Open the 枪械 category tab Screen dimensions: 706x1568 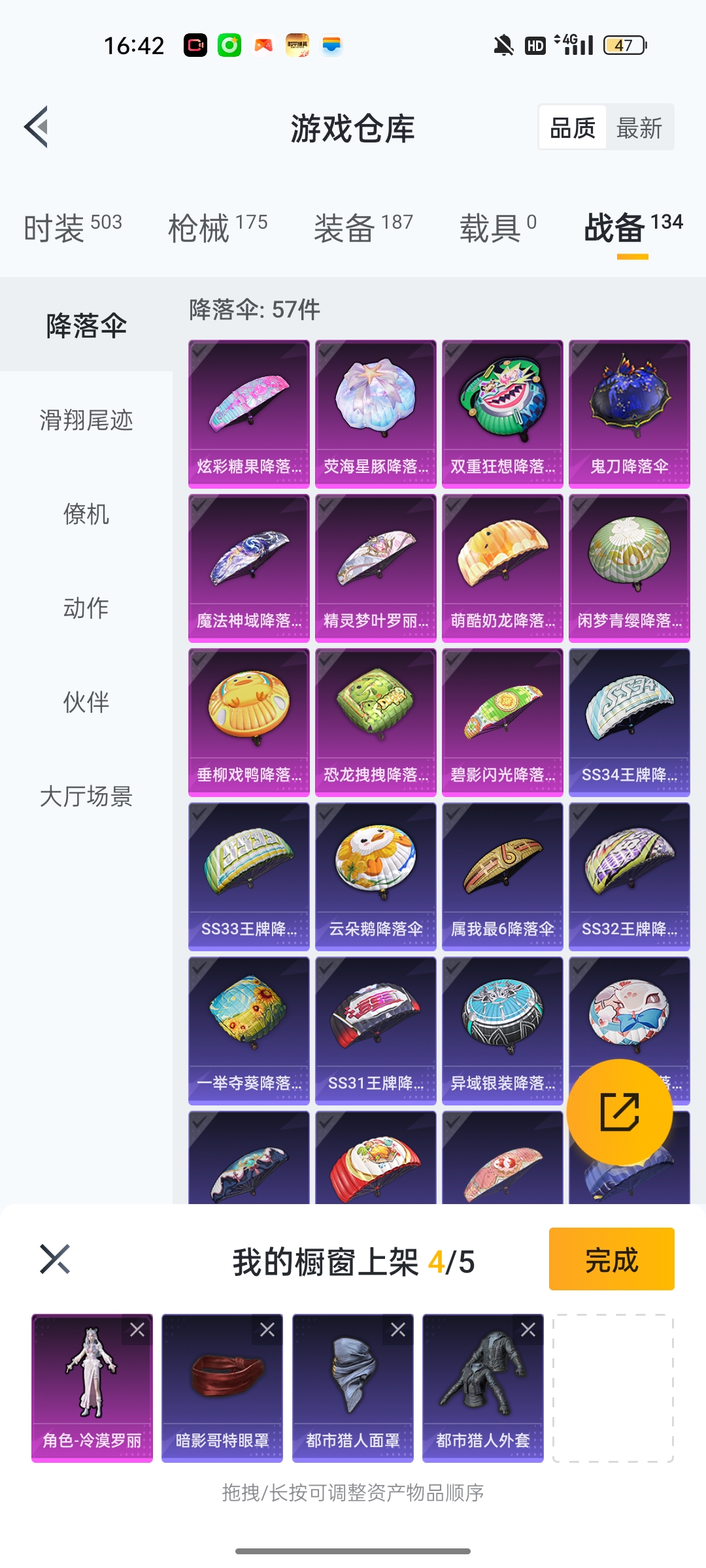218,227
